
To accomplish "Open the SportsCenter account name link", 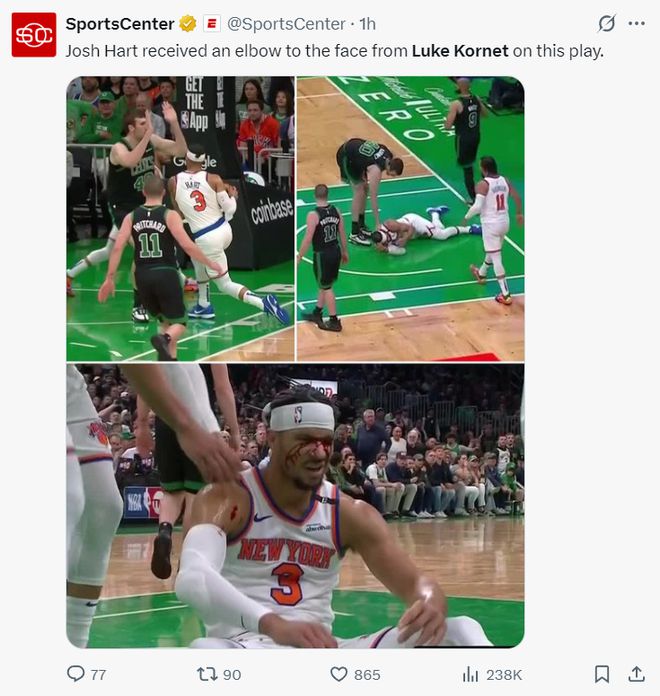I will click(x=120, y=23).
